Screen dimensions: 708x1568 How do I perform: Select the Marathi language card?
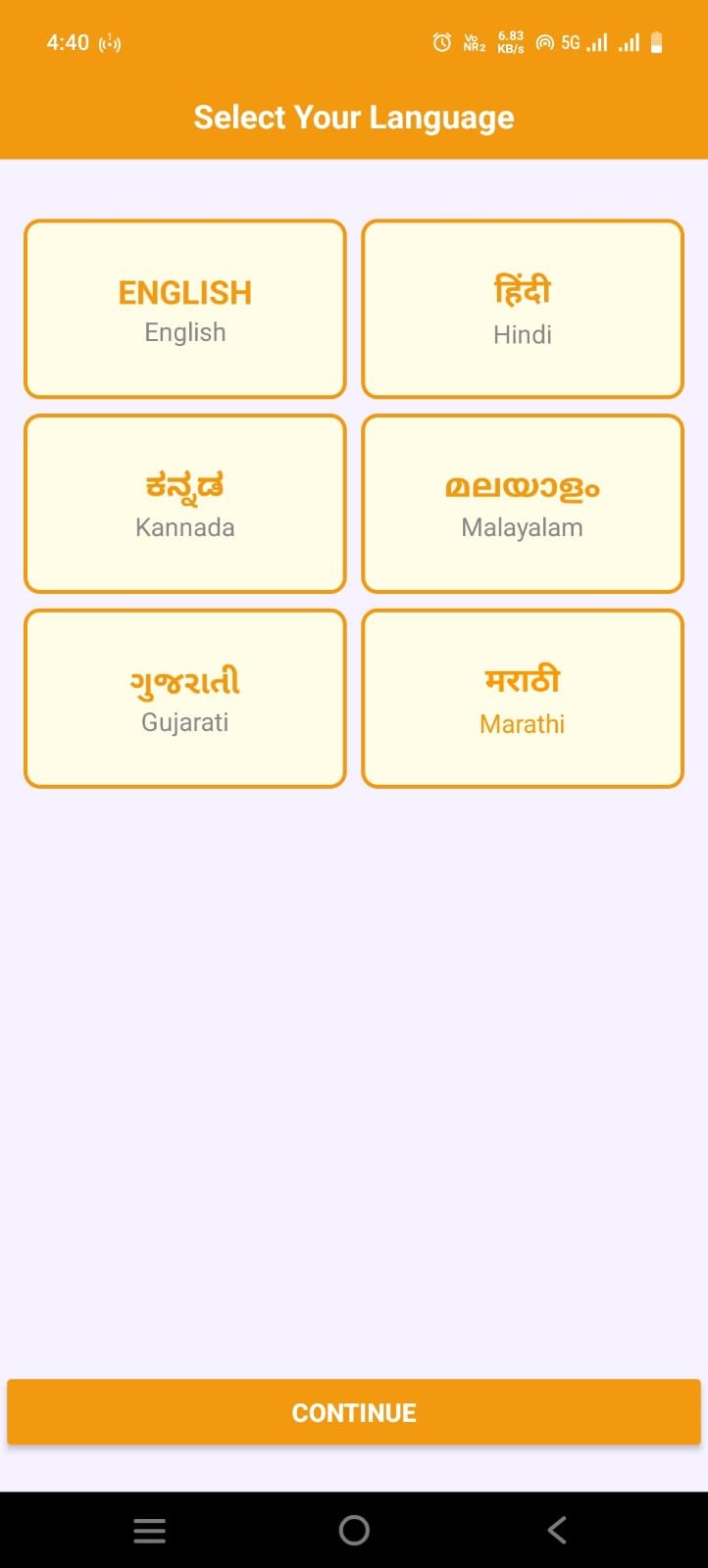pyautogui.click(x=523, y=697)
